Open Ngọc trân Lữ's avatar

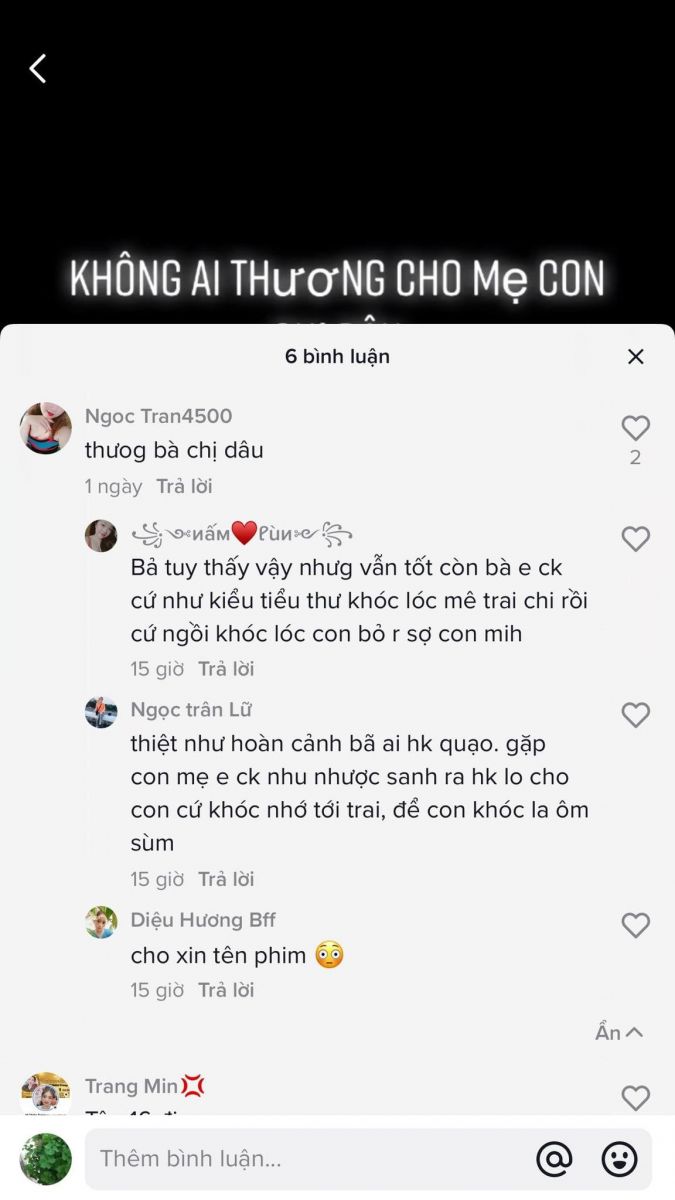pyautogui.click(x=101, y=712)
